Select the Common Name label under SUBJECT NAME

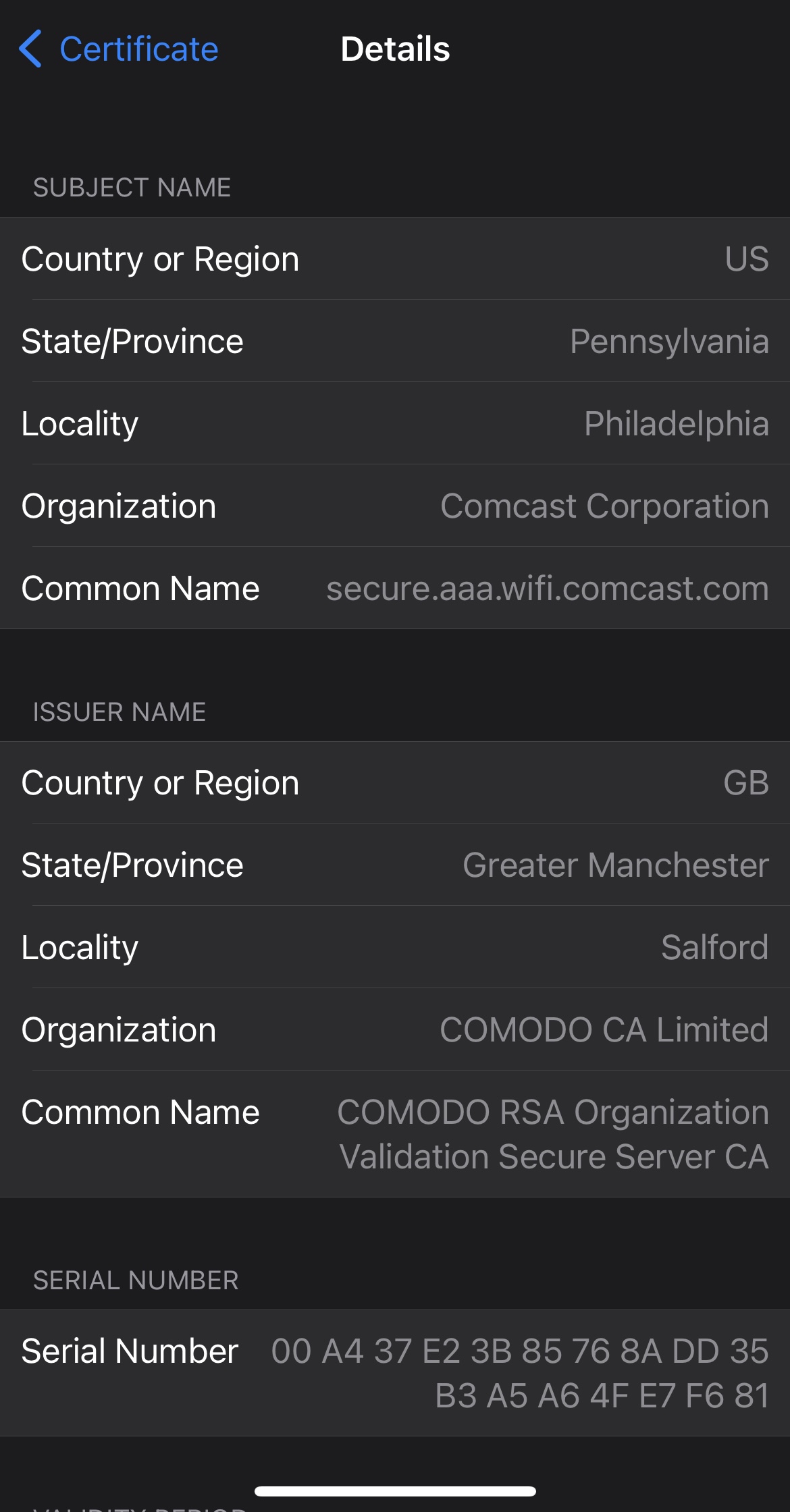140,588
